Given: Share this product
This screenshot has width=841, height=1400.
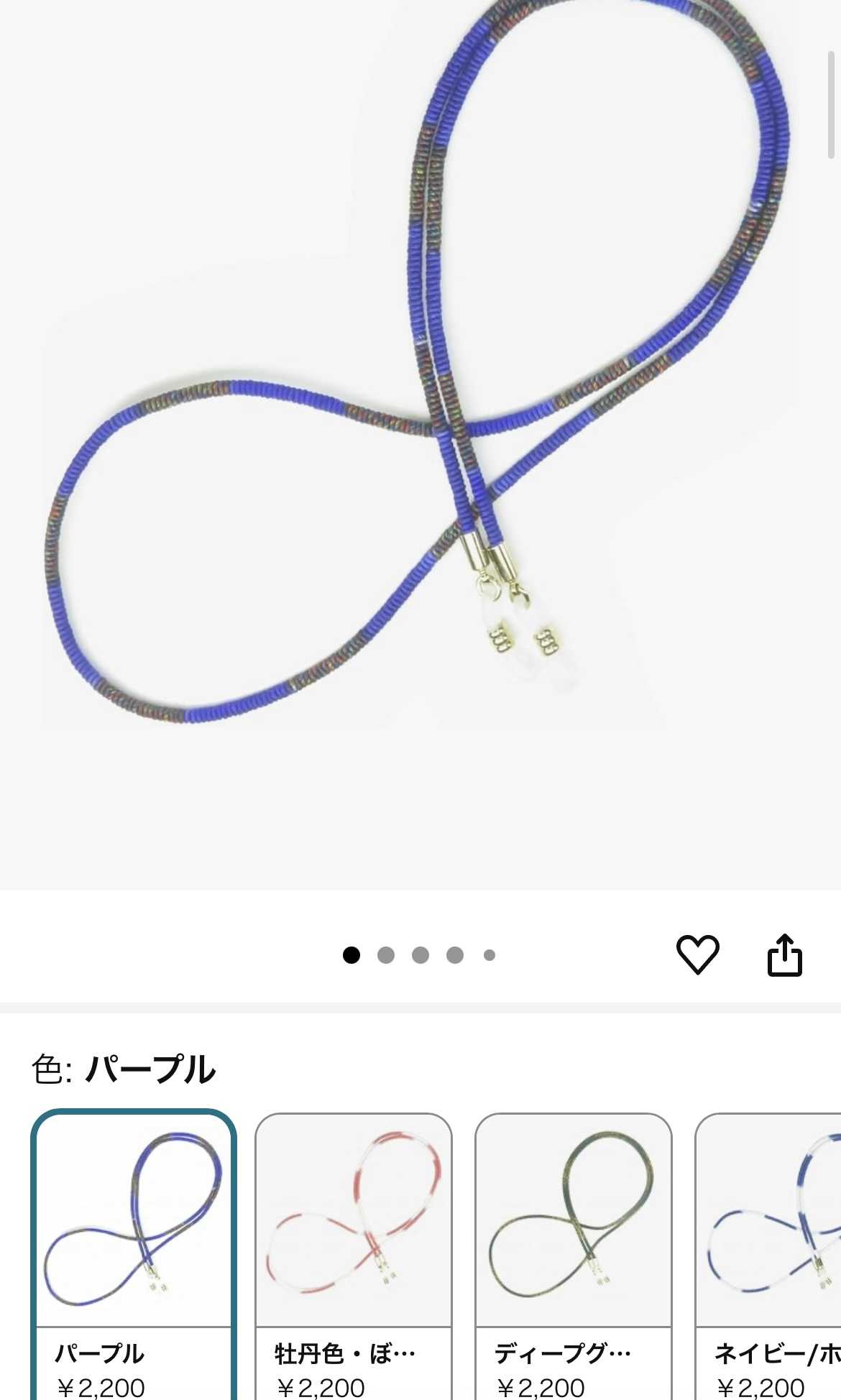Looking at the screenshot, I should tap(784, 954).
